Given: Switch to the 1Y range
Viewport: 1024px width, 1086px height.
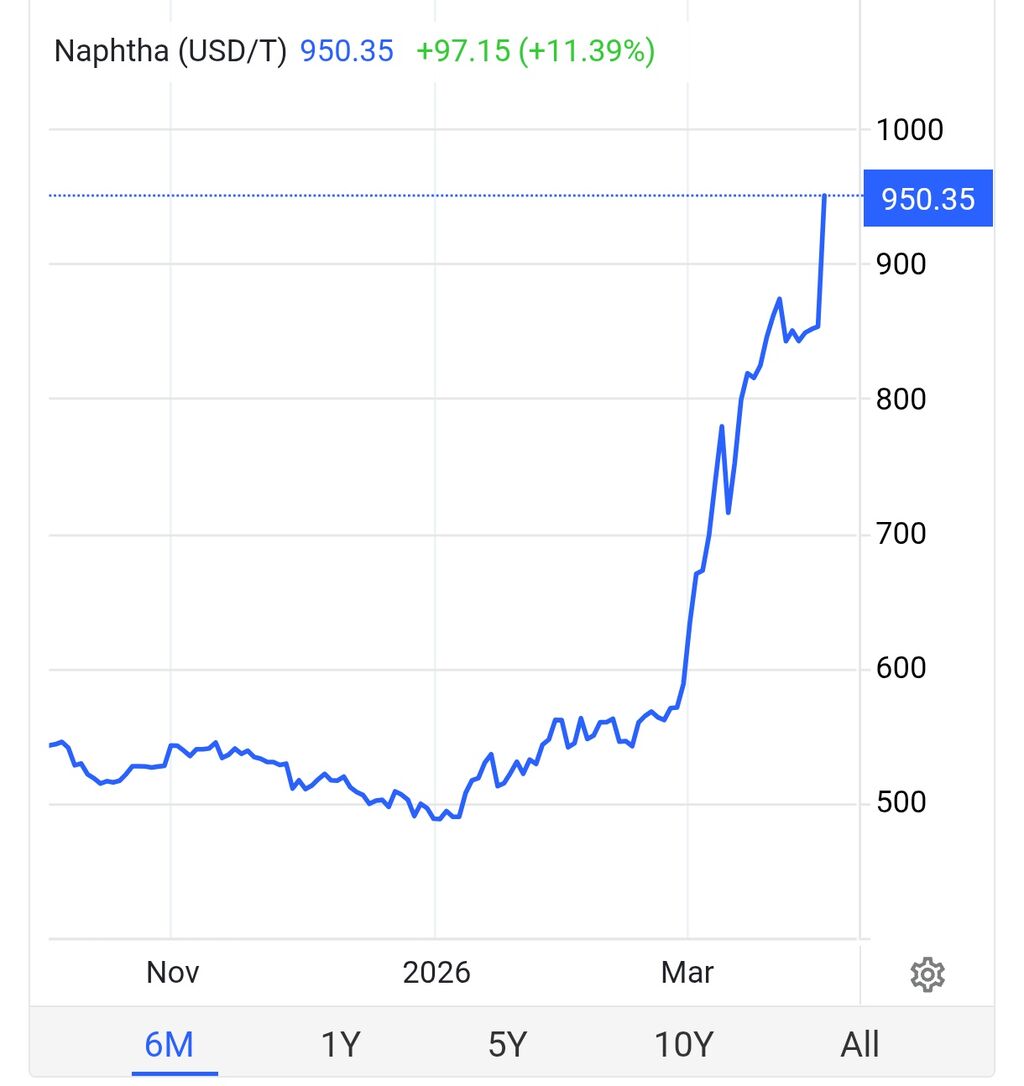Looking at the screenshot, I should [340, 1044].
